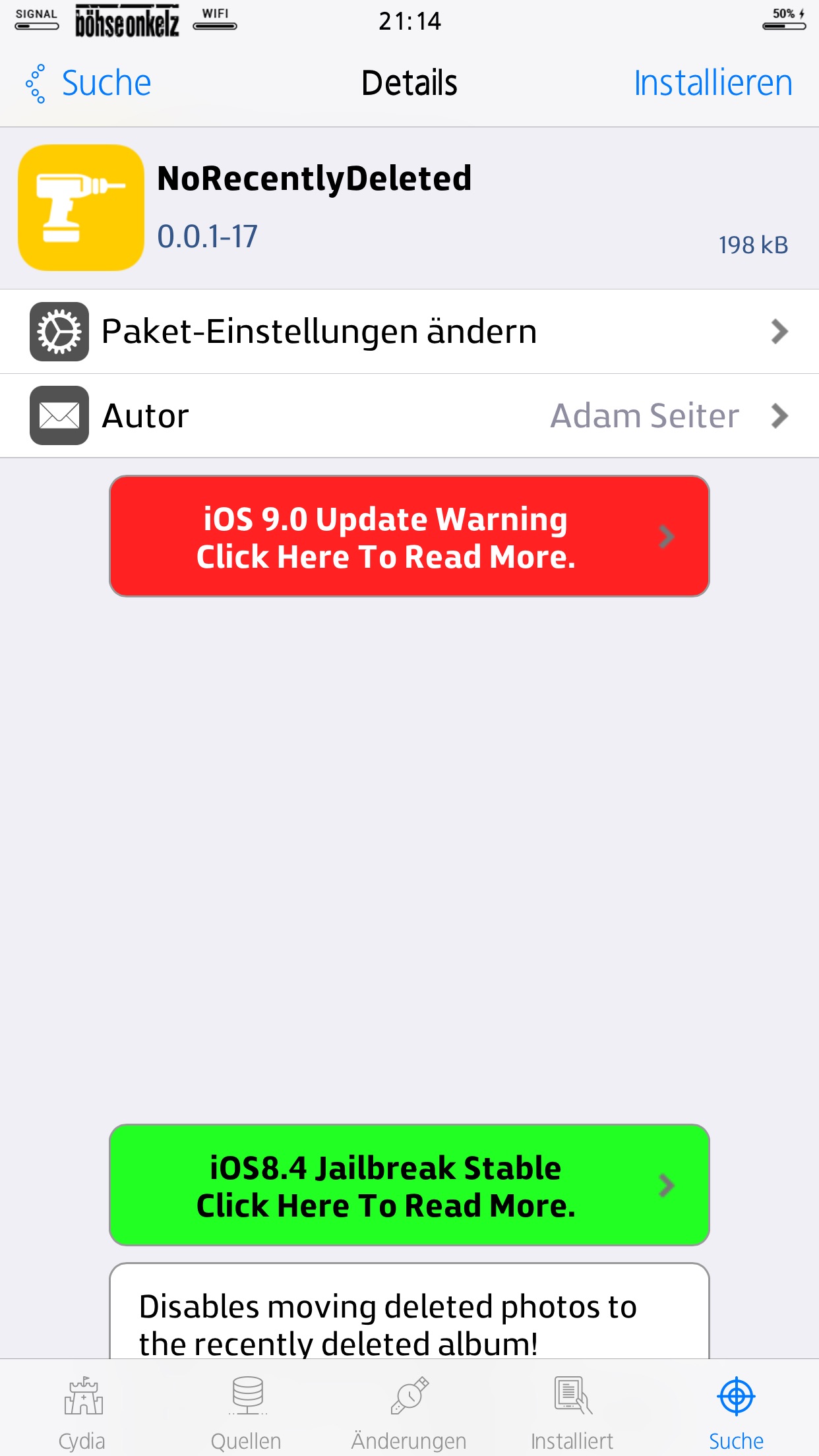Open the iOS8.4 Jailbreak Stable banner
819x1456 pixels.
(x=409, y=1185)
